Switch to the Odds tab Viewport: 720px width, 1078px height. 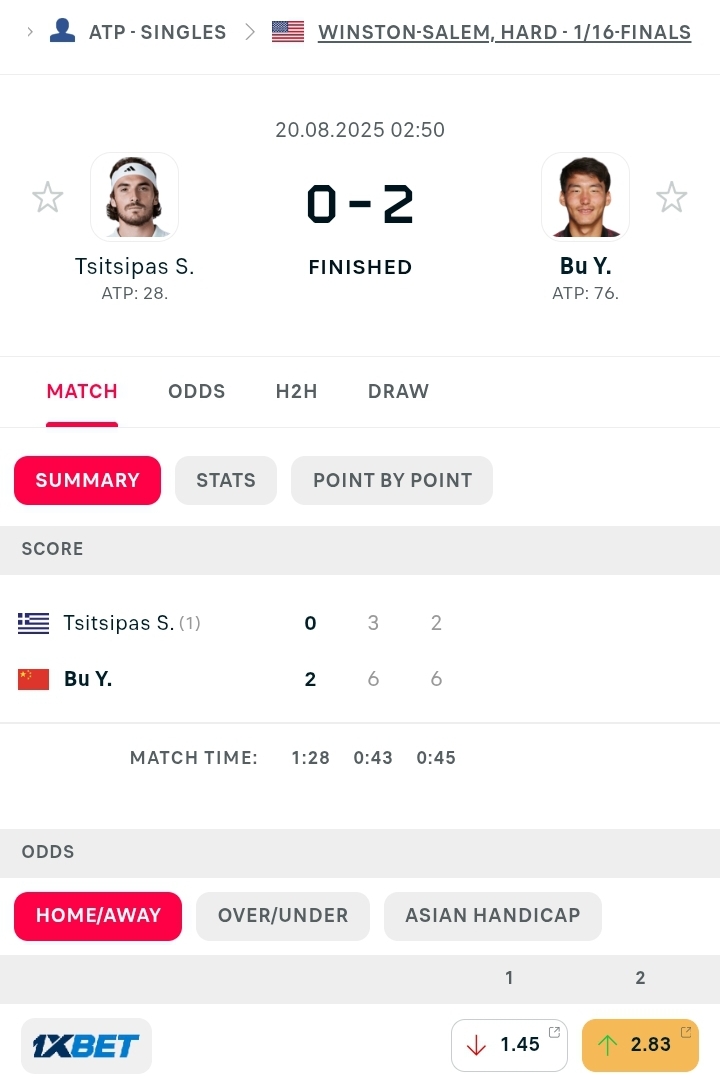tap(196, 391)
